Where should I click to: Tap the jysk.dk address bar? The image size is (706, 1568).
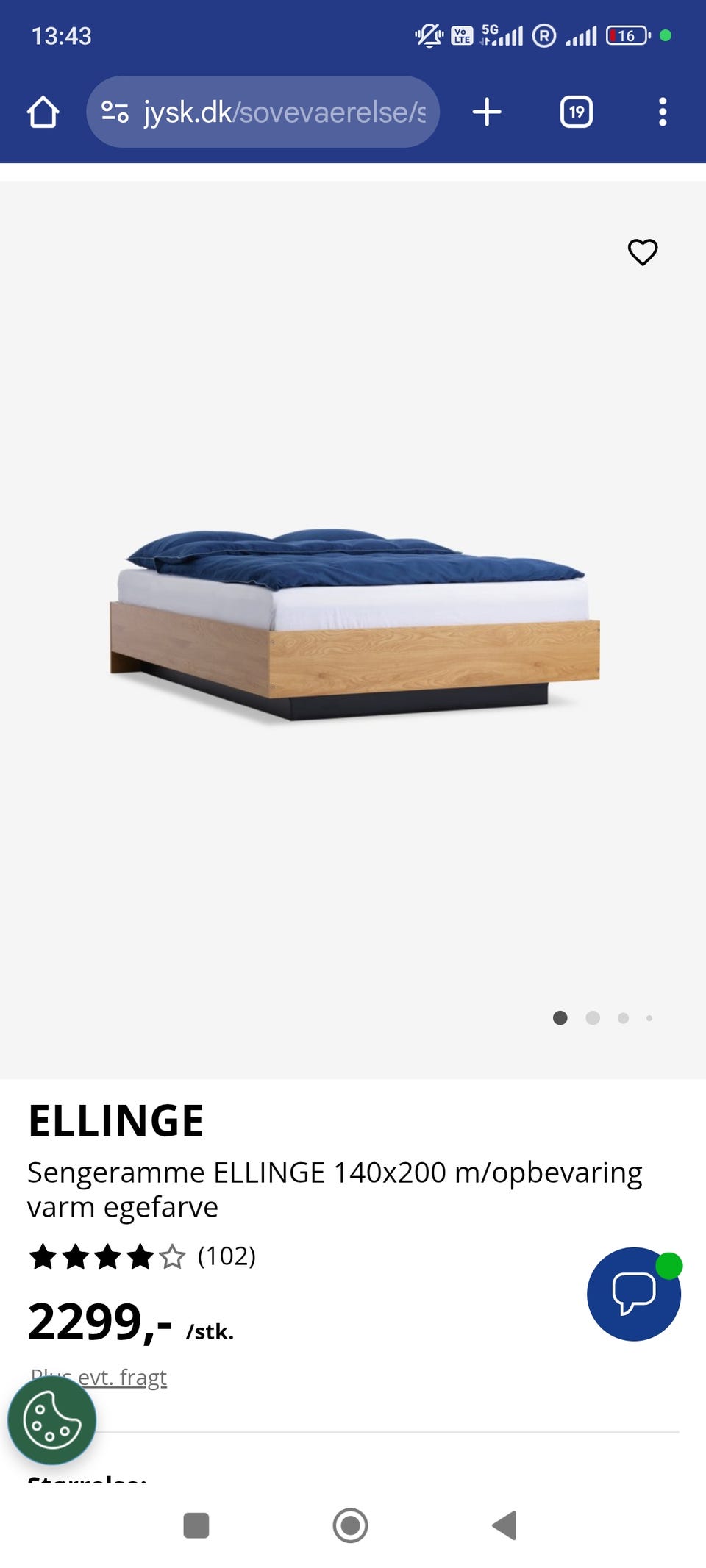pos(283,112)
